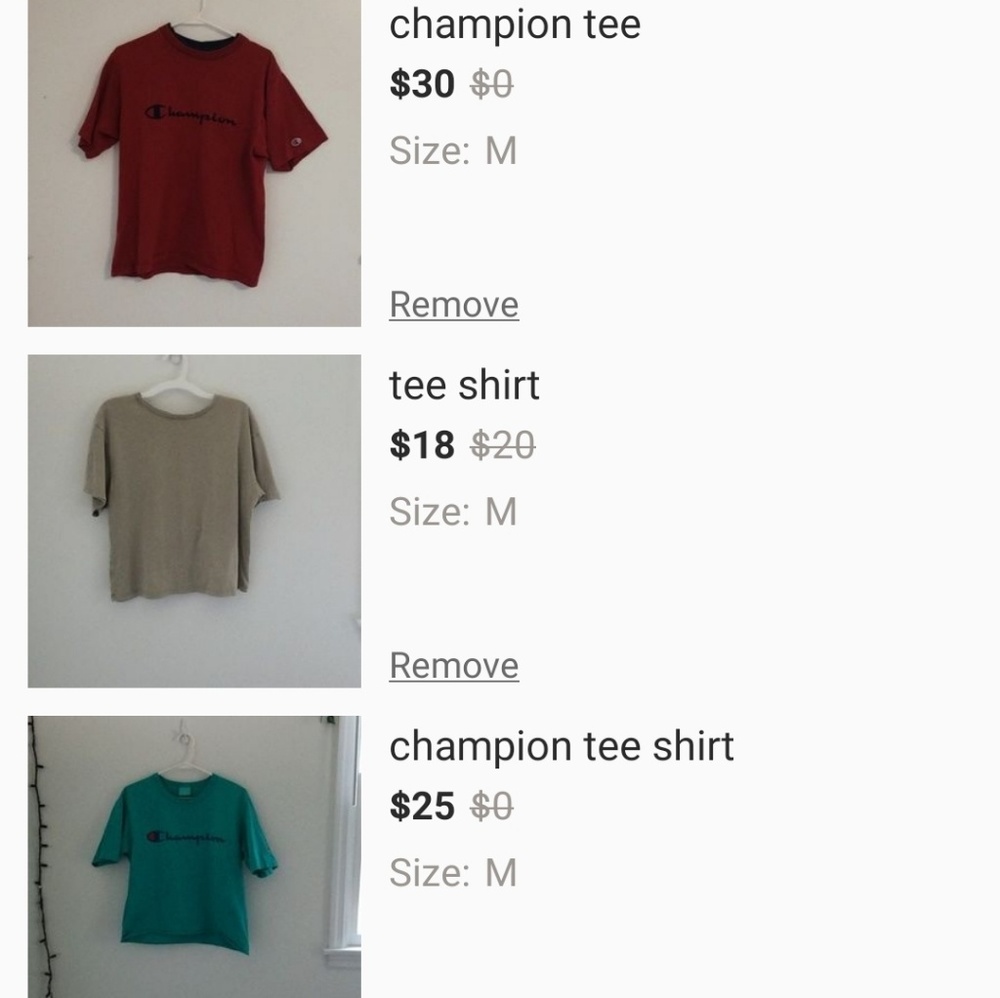1000x998 pixels.
Task: Open the red champion tee photo
Action: [194, 163]
